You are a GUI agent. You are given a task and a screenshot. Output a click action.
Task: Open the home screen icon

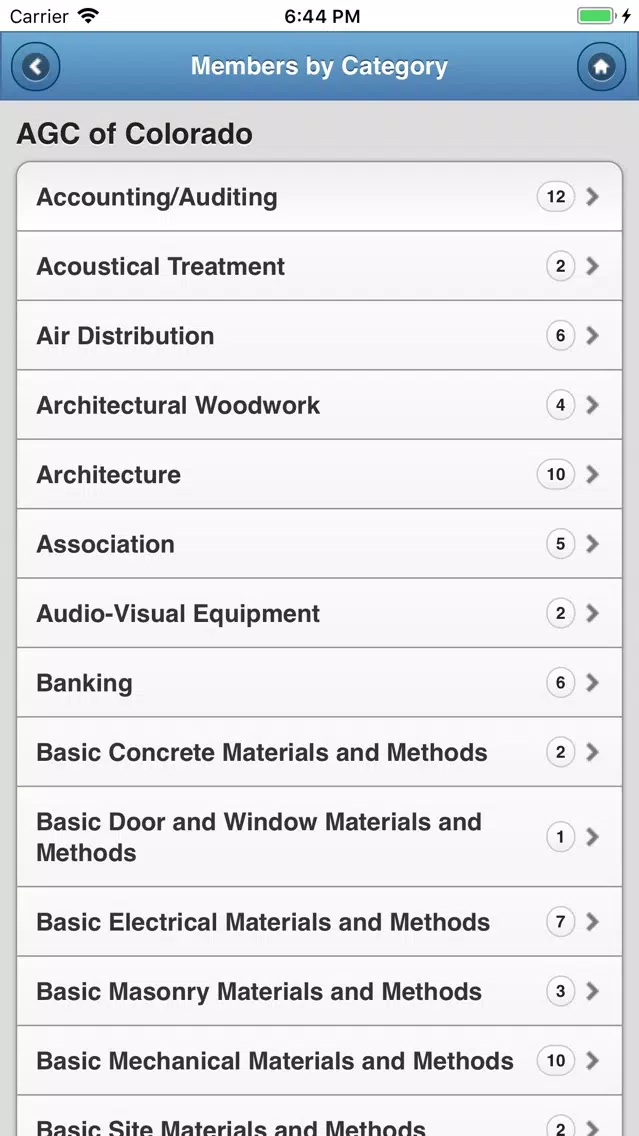601,67
